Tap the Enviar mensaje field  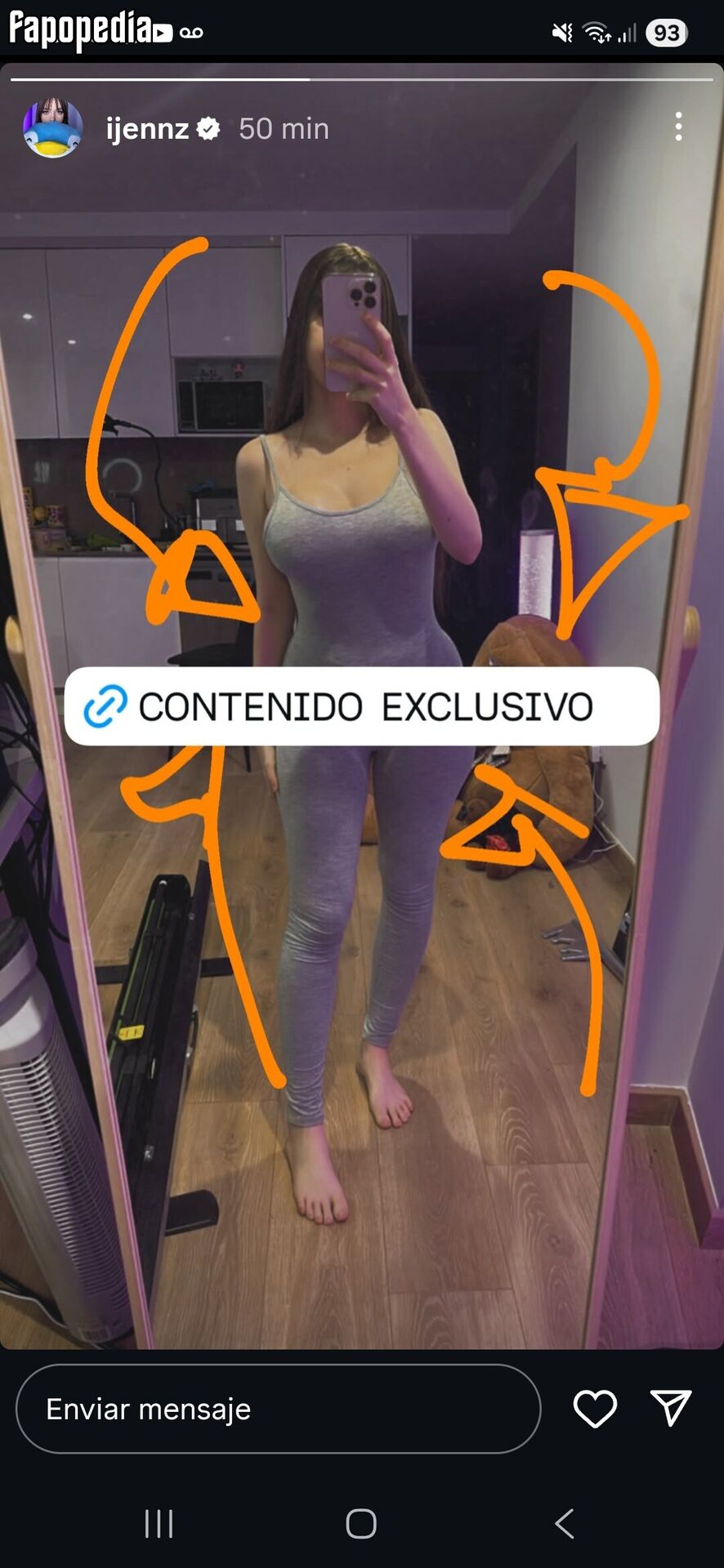click(x=279, y=1409)
